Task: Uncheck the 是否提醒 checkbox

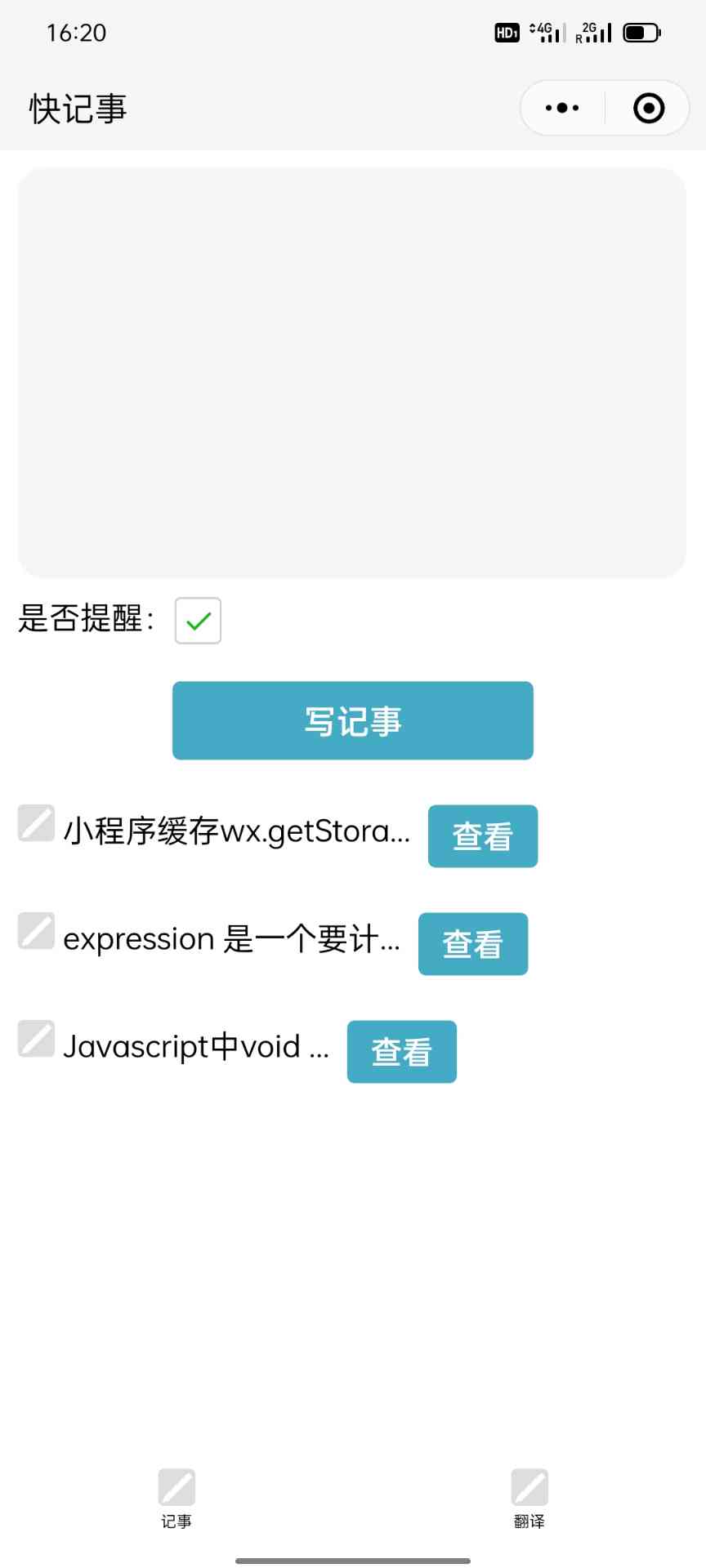Action: pos(198,621)
